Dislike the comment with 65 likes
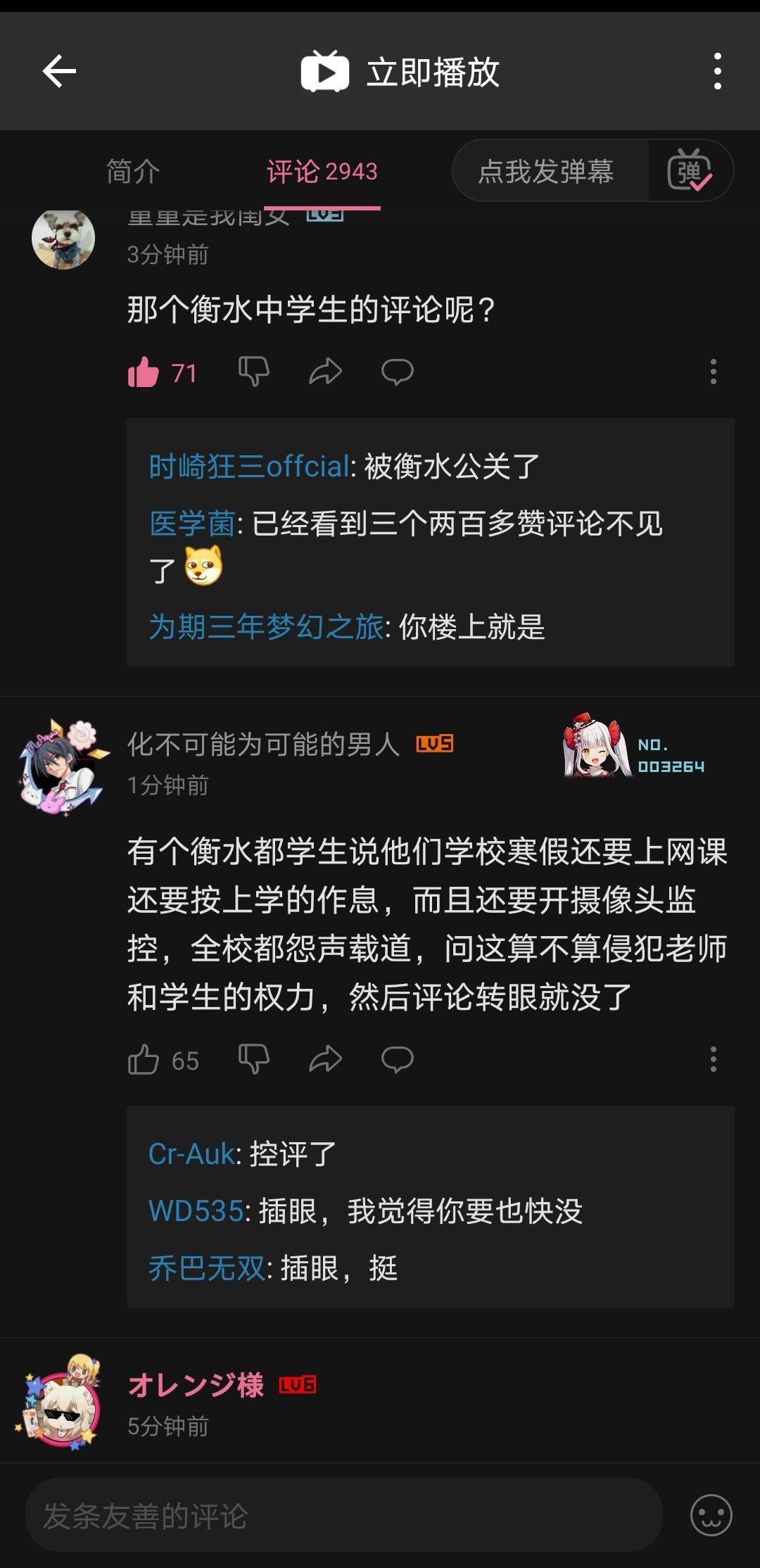This screenshot has width=760, height=1568. tap(254, 1059)
